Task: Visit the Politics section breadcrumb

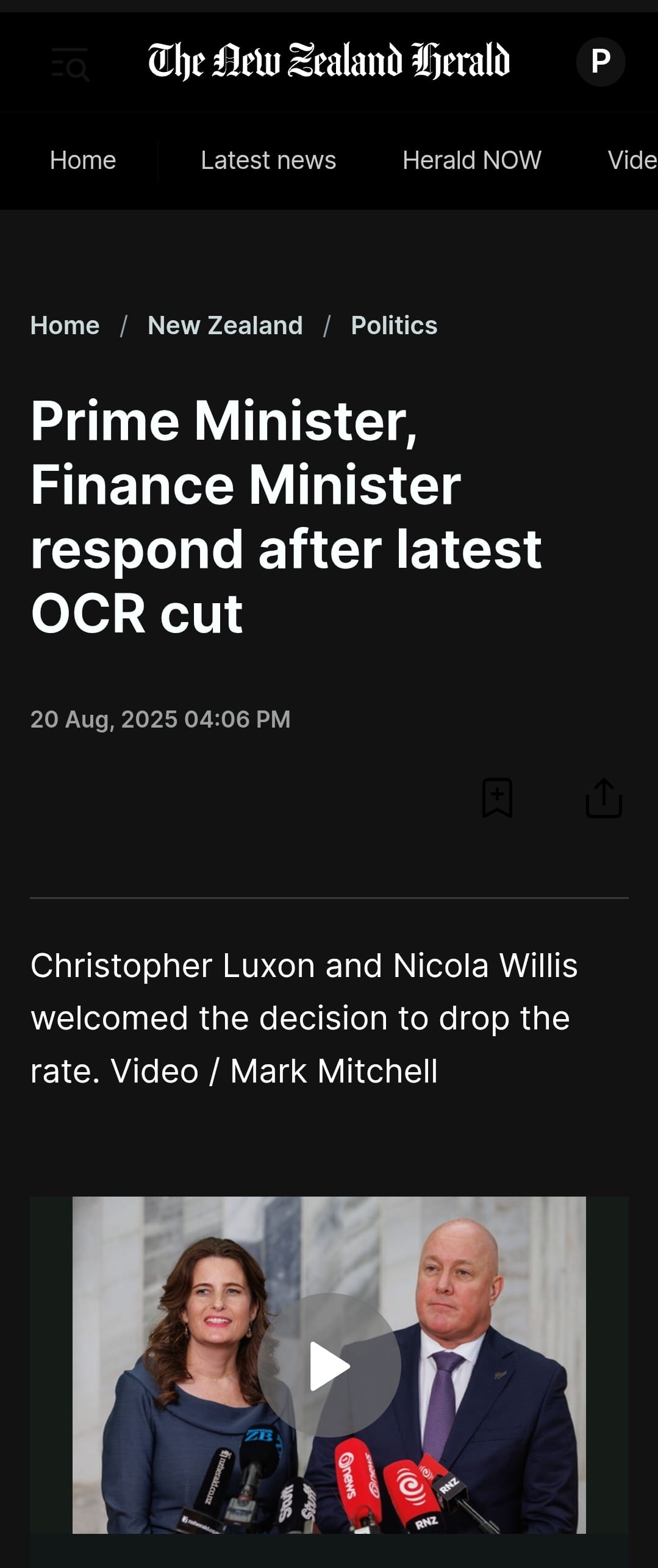Action: pos(393,325)
